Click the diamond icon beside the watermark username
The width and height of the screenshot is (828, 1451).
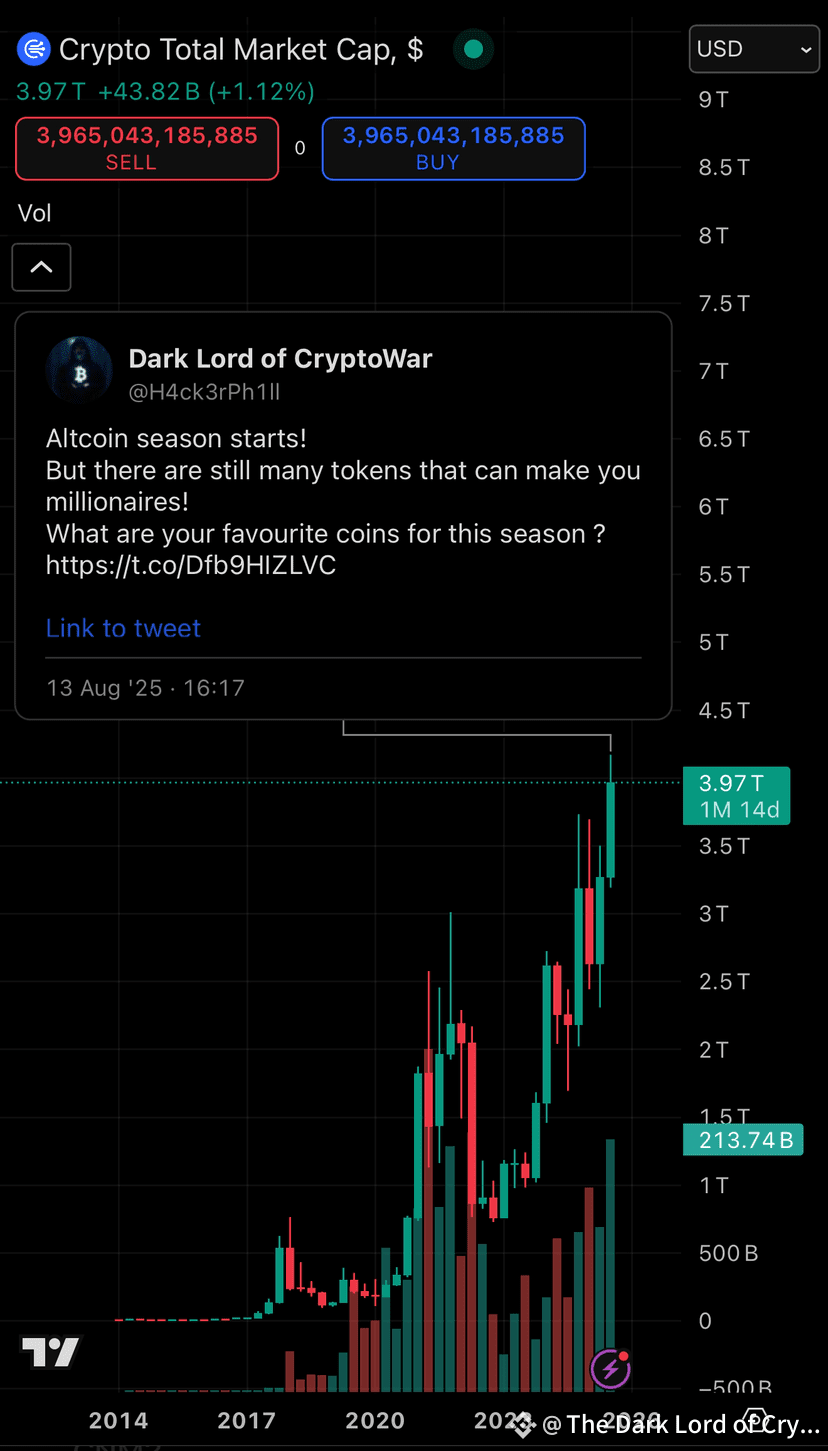click(x=520, y=1424)
